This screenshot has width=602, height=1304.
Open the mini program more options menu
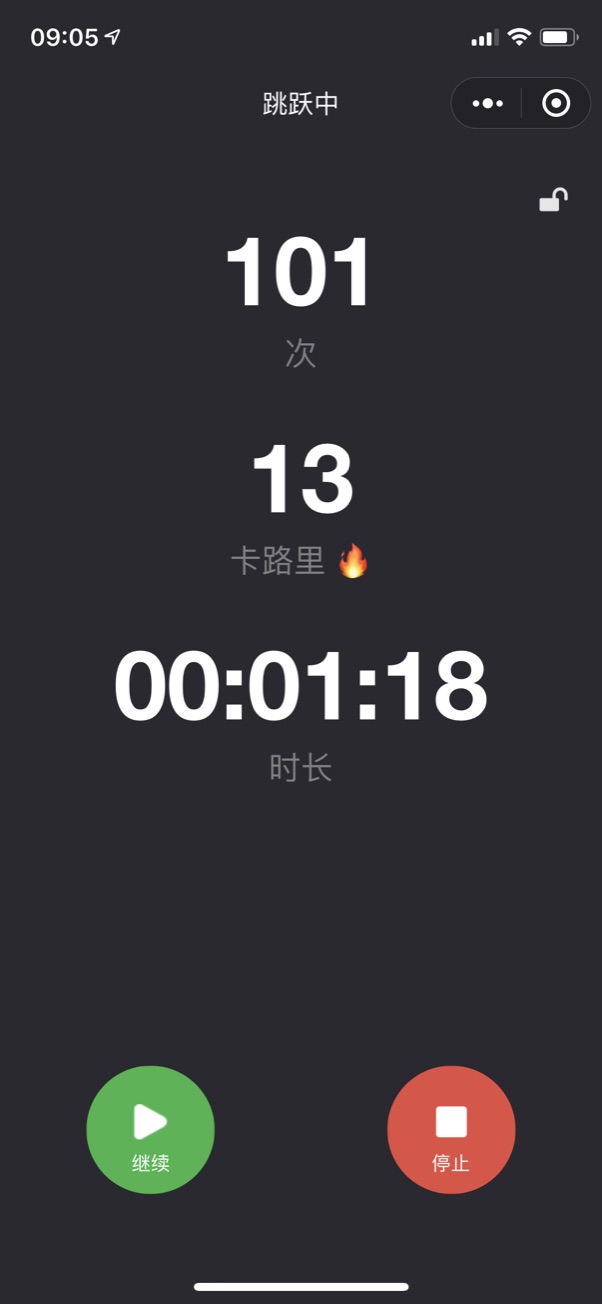point(487,103)
